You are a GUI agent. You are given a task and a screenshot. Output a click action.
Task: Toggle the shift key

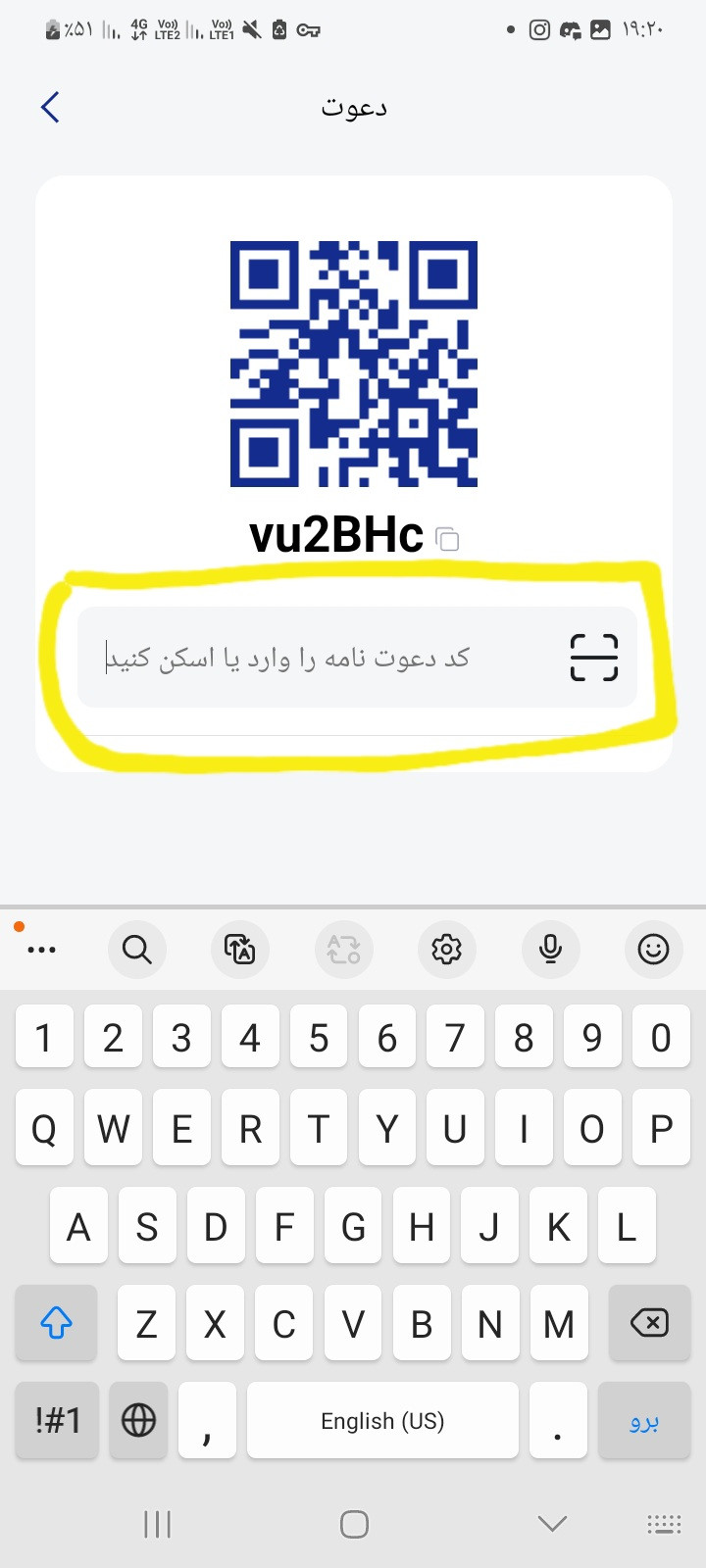[56, 1323]
